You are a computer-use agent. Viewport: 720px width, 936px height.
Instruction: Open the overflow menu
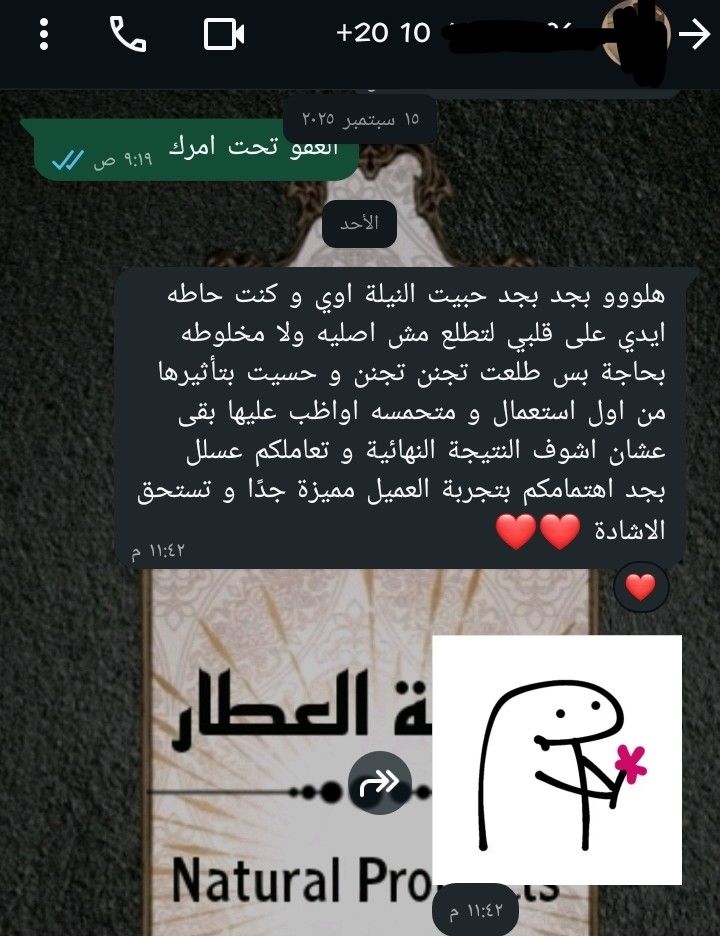point(43,35)
